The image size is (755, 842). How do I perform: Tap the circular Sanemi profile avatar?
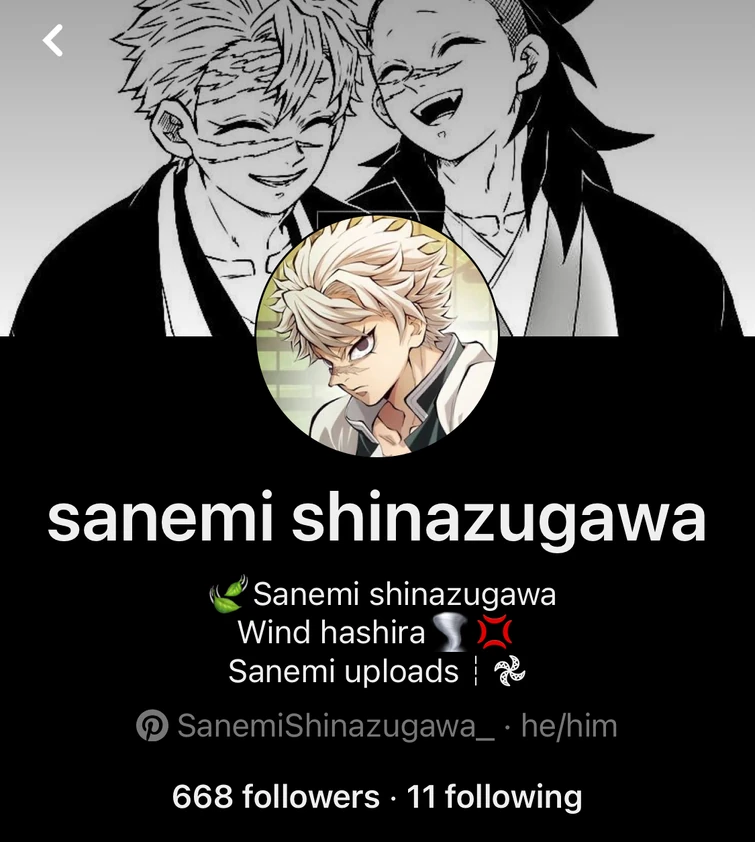[377, 327]
